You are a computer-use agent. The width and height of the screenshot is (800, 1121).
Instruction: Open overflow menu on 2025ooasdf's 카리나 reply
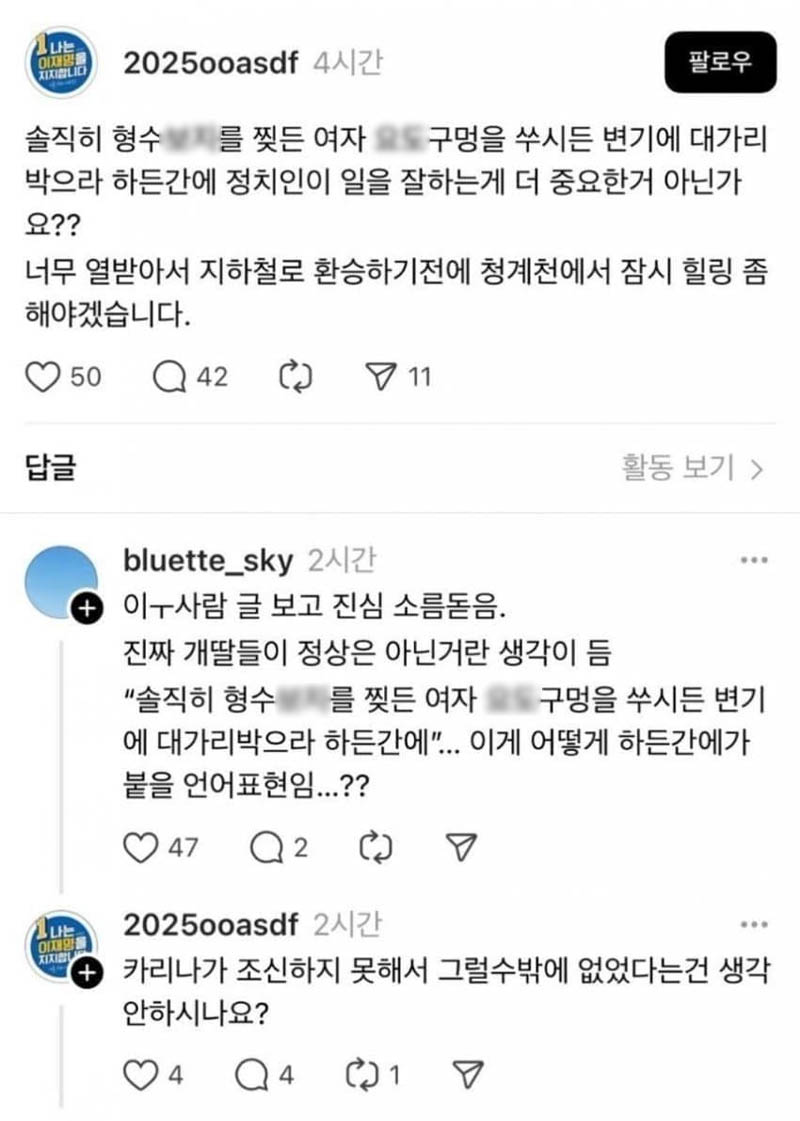(x=752, y=924)
